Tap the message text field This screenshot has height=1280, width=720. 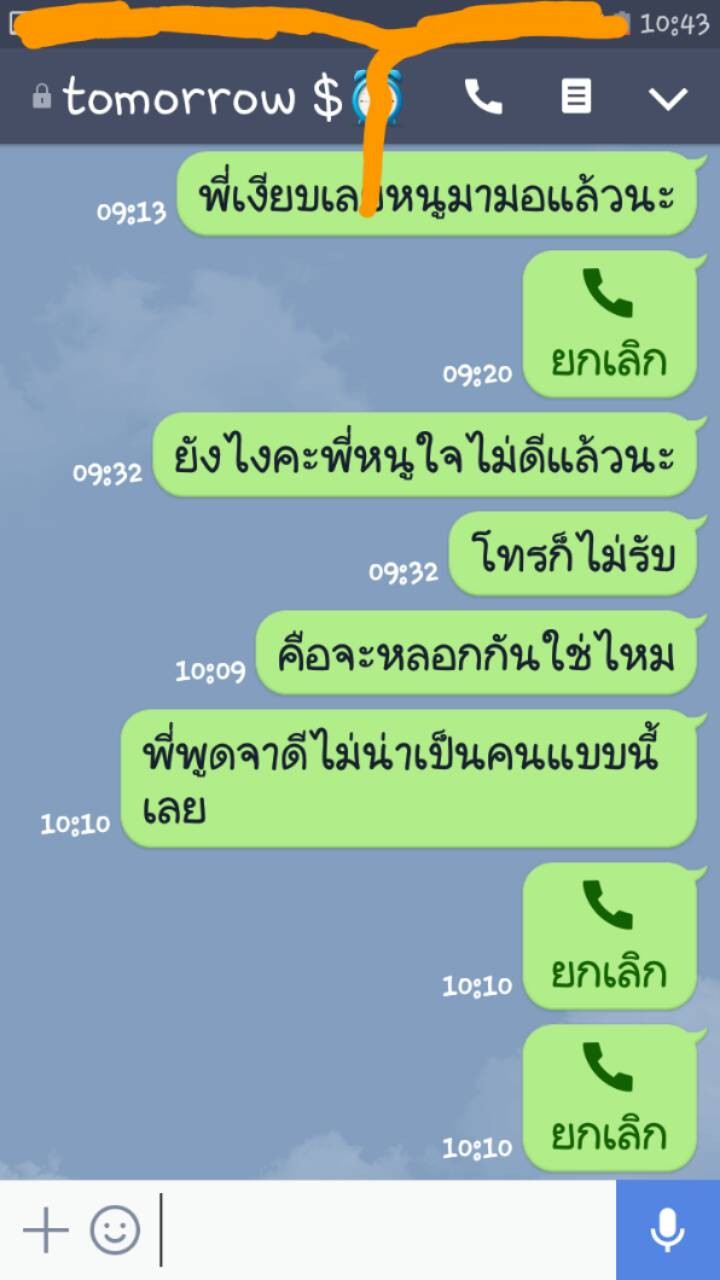click(x=385, y=1230)
